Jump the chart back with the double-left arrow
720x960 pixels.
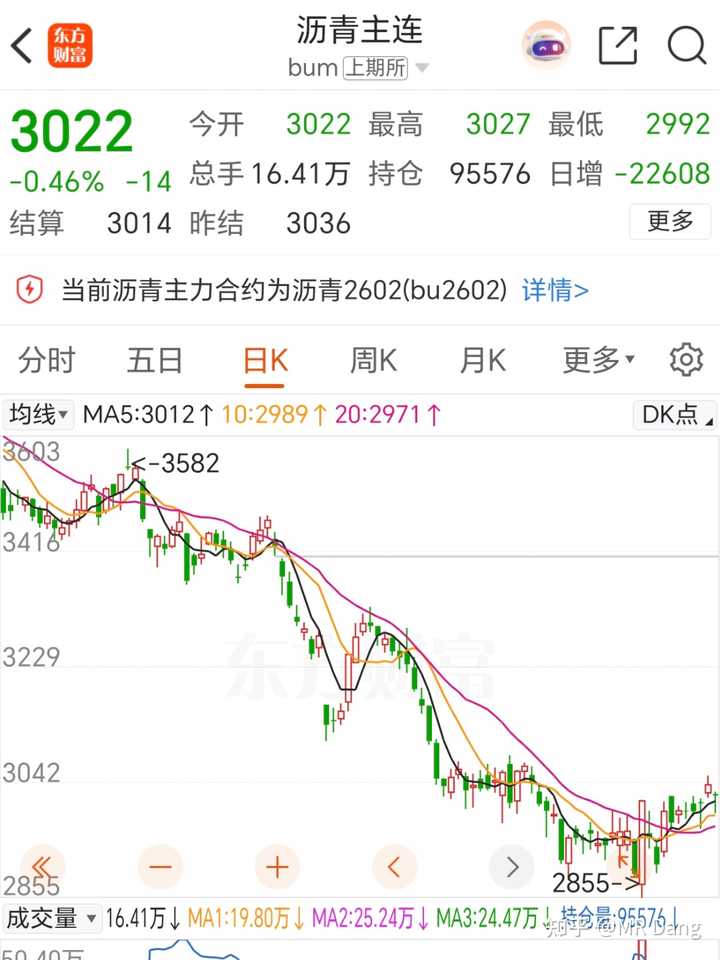(x=42, y=866)
